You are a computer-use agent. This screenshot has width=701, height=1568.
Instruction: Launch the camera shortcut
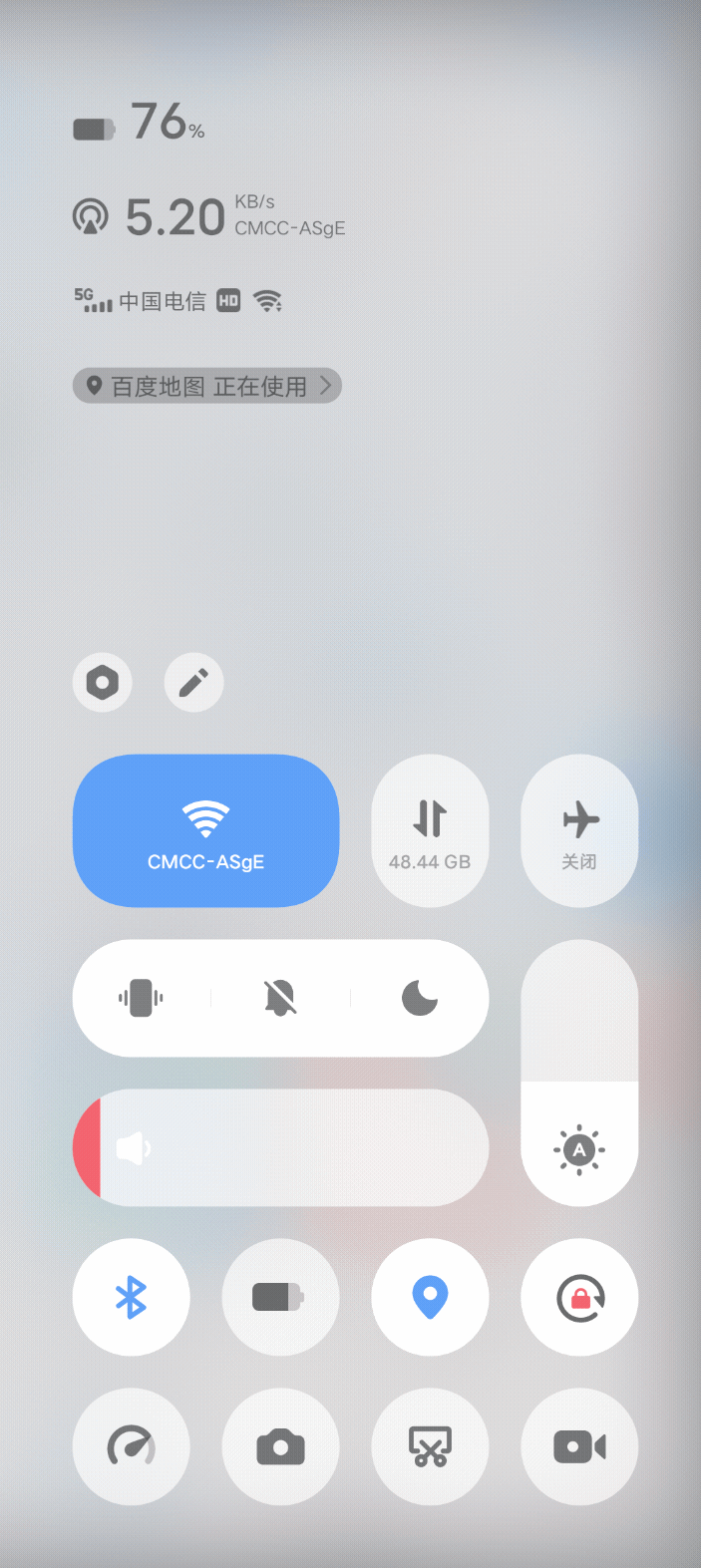pos(280,1446)
